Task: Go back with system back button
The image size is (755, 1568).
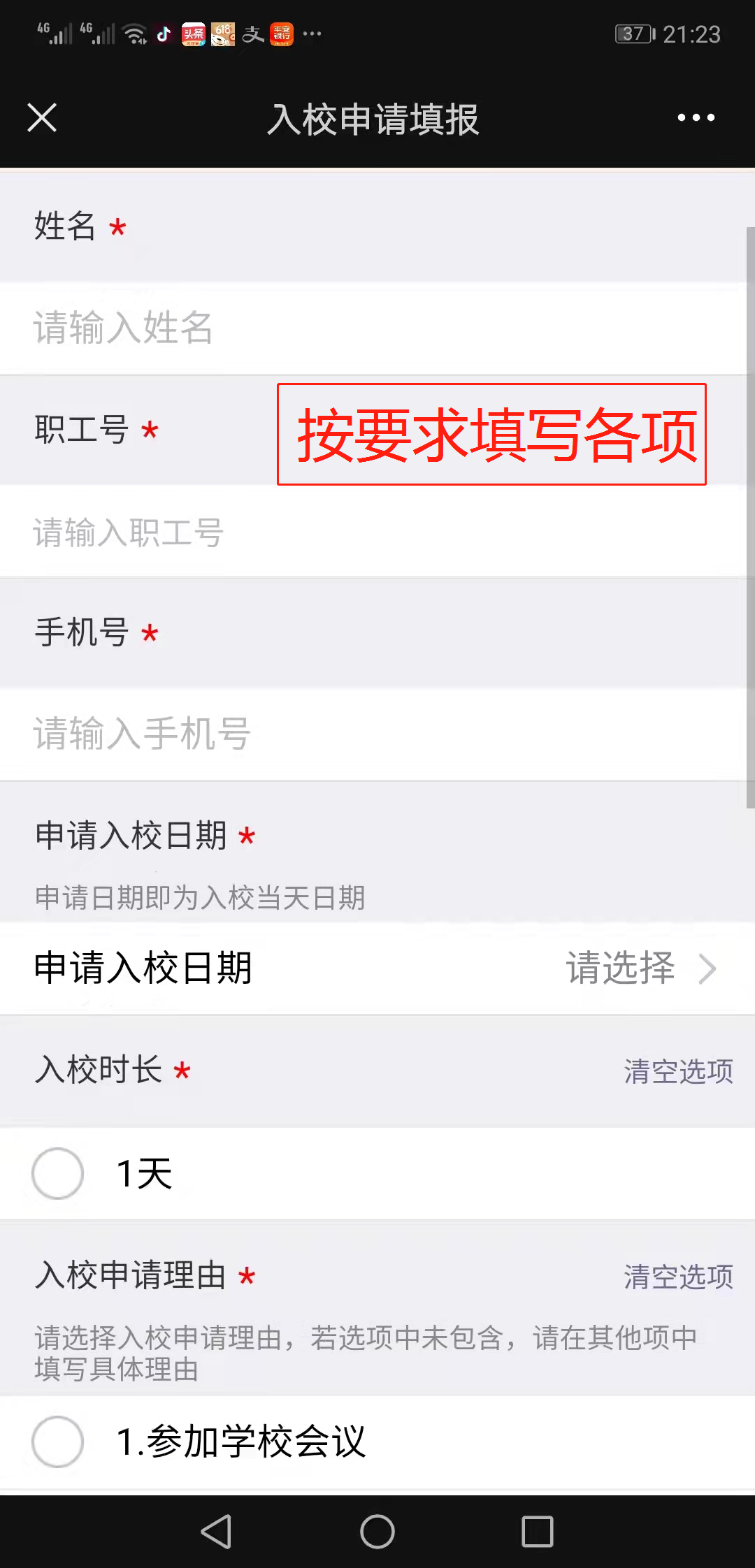Action: click(x=217, y=1532)
